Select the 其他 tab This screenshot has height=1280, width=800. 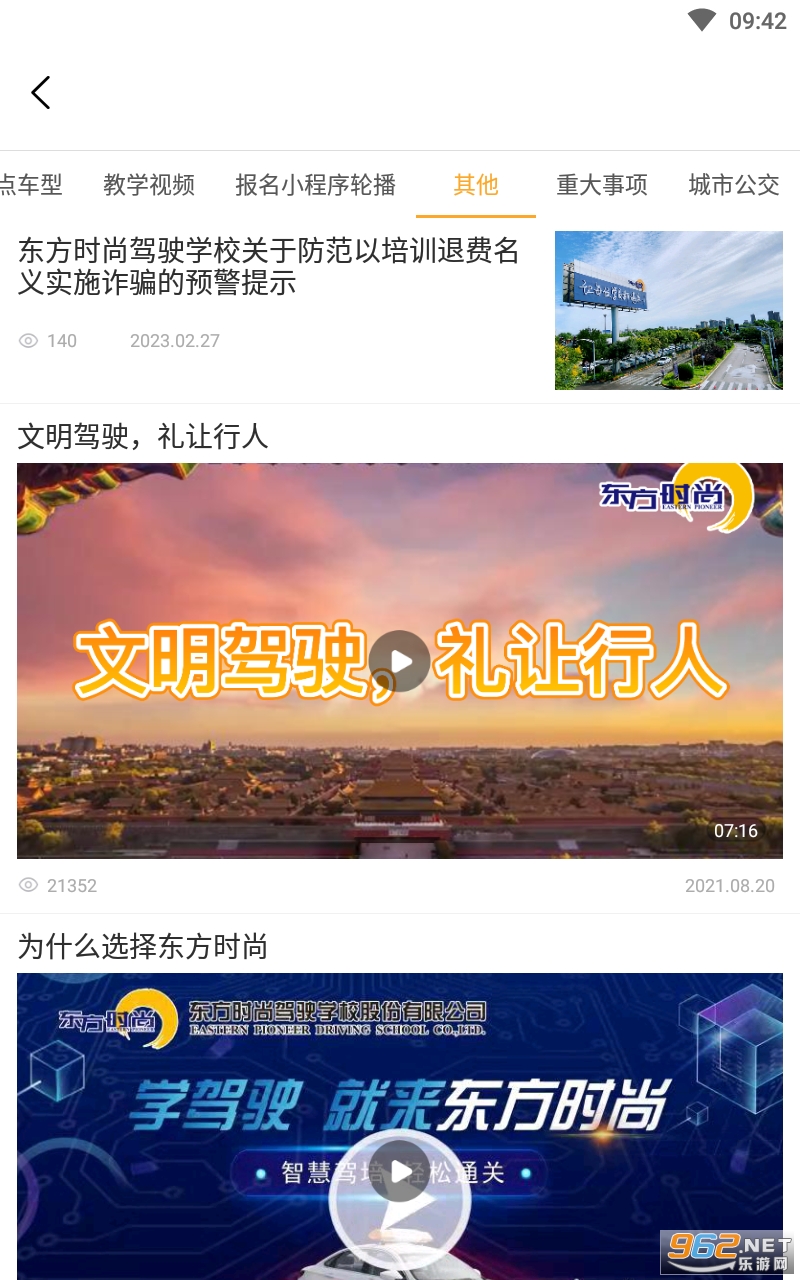coord(476,185)
